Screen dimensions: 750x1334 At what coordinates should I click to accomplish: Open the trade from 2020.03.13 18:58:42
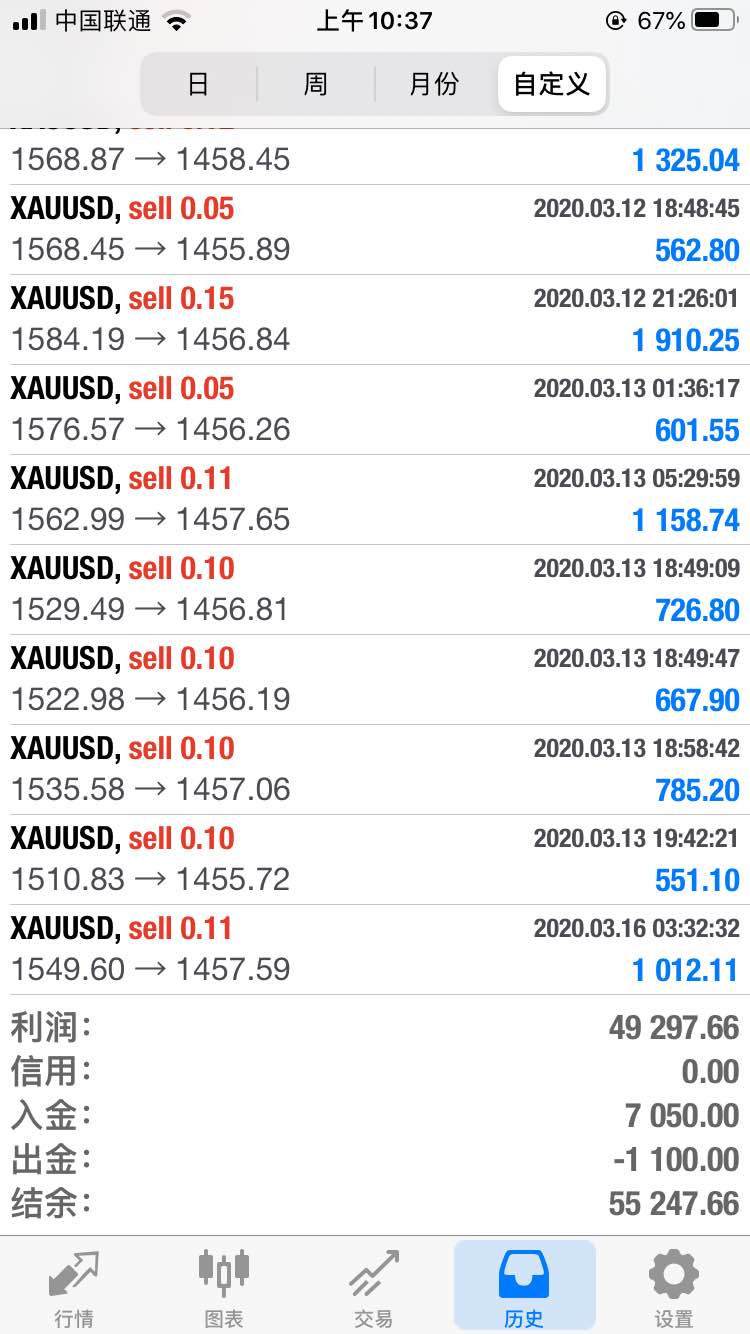tap(375, 770)
